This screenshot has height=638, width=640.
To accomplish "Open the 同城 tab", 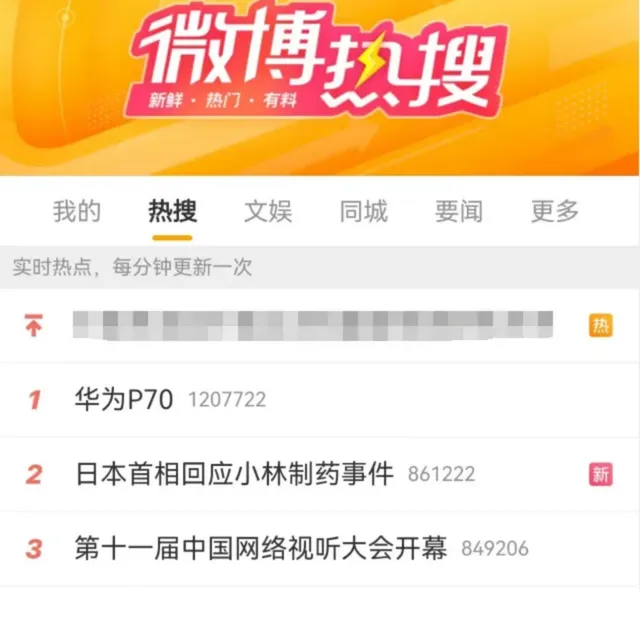I will coord(364,211).
